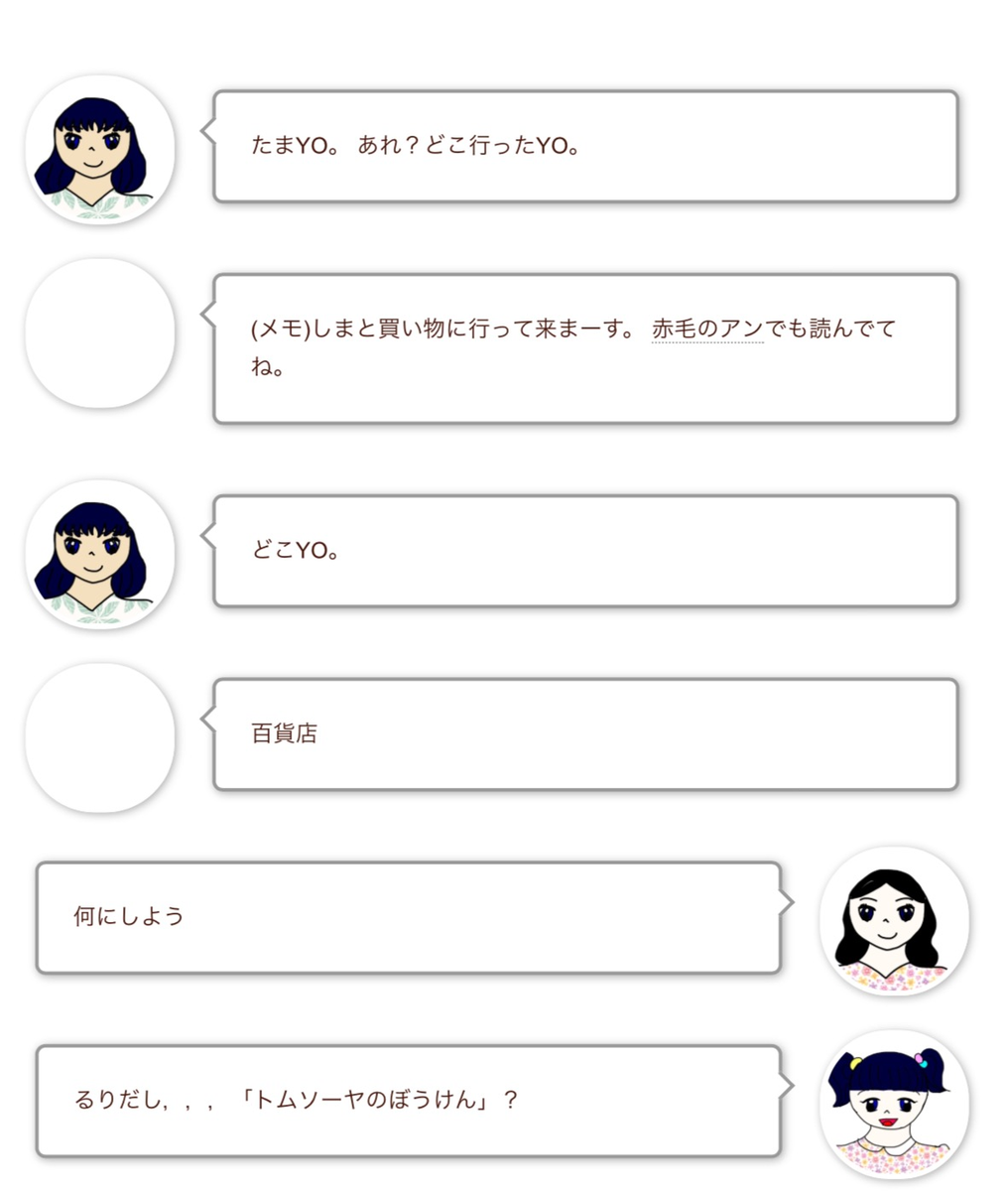The height and width of the screenshot is (1191, 1008).
Task: Open the 赤毛のアン keyword link
Action: (x=707, y=329)
